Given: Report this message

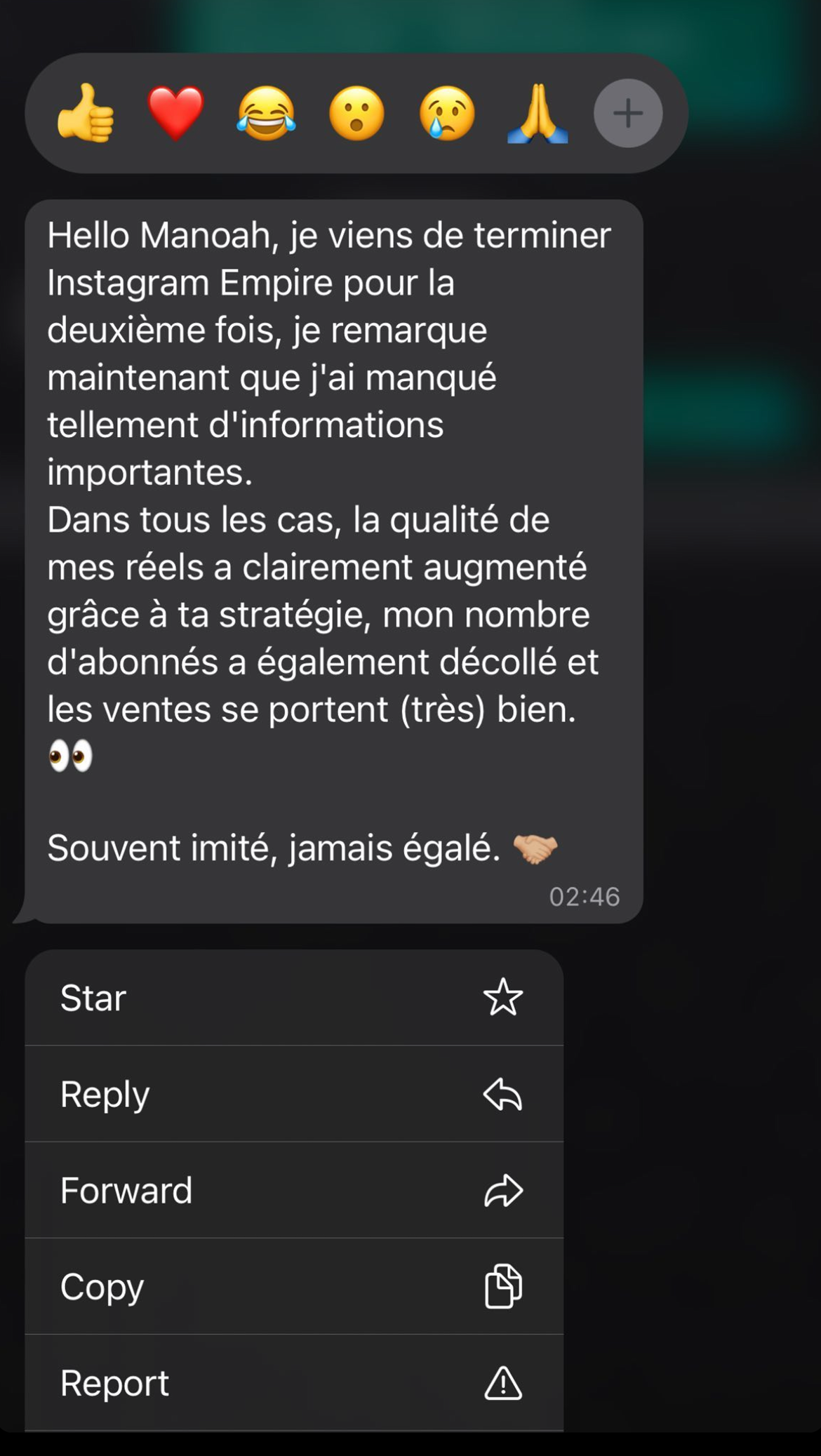Looking at the screenshot, I should 294,1383.
